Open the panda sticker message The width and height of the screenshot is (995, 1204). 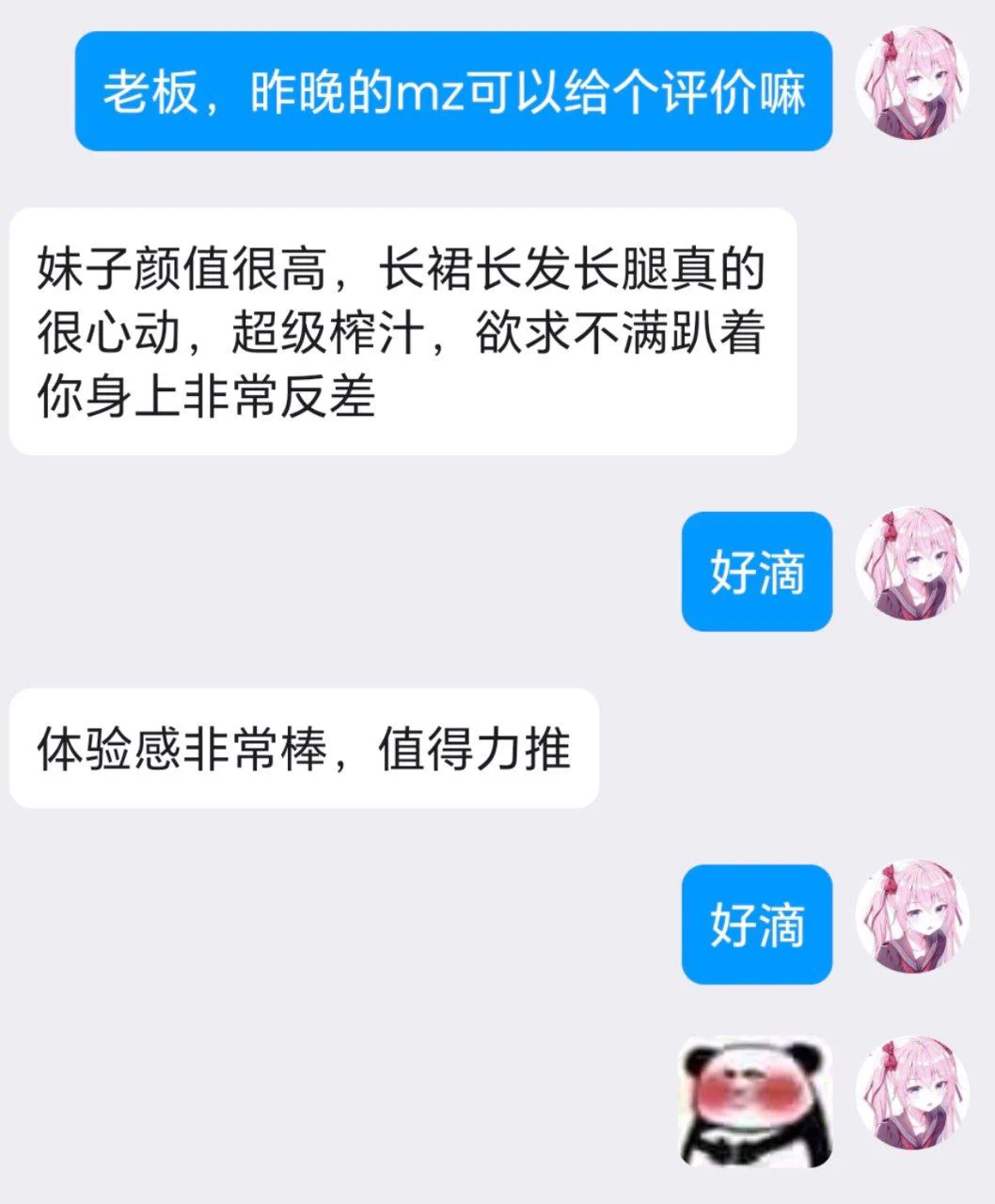(x=756, y=1101)
